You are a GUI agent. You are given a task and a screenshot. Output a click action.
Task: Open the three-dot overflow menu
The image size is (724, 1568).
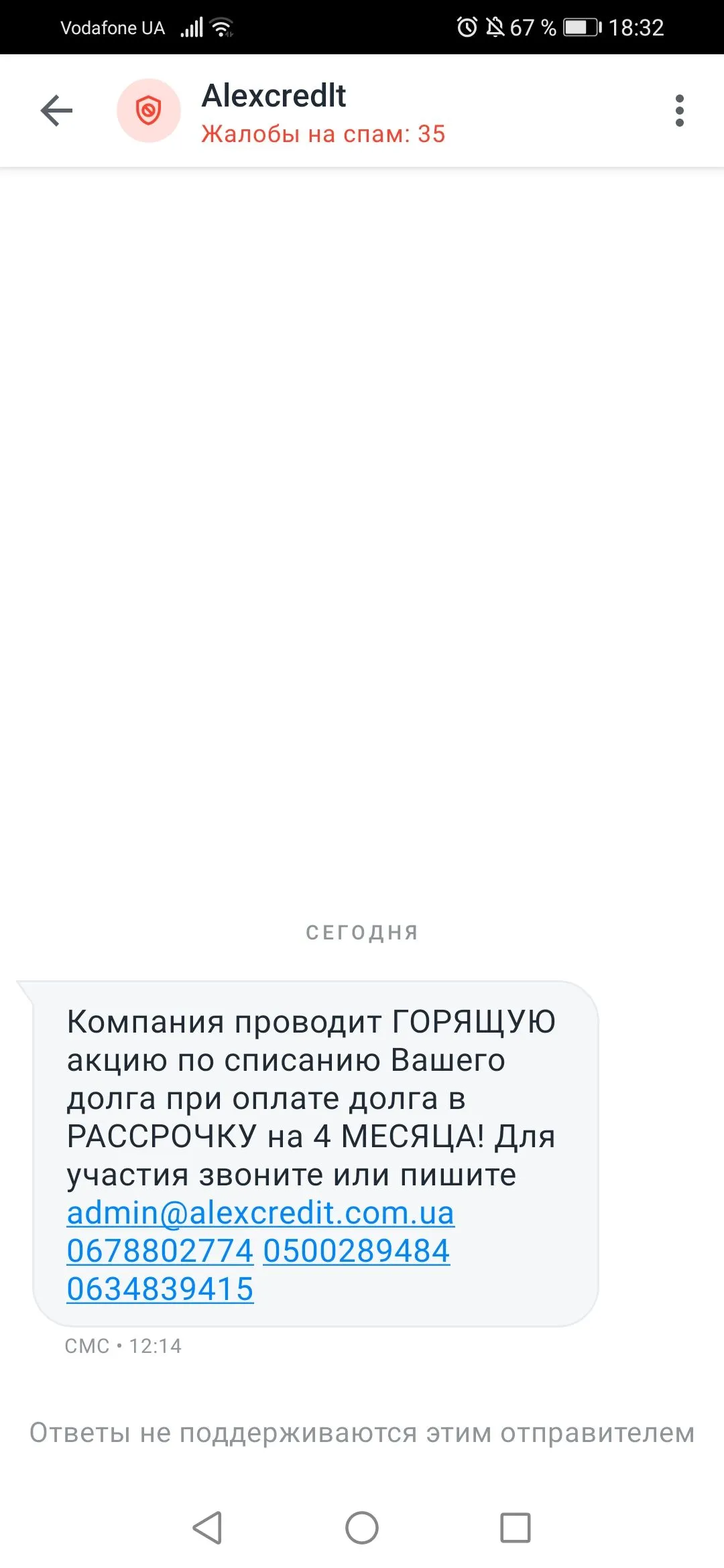679,111
